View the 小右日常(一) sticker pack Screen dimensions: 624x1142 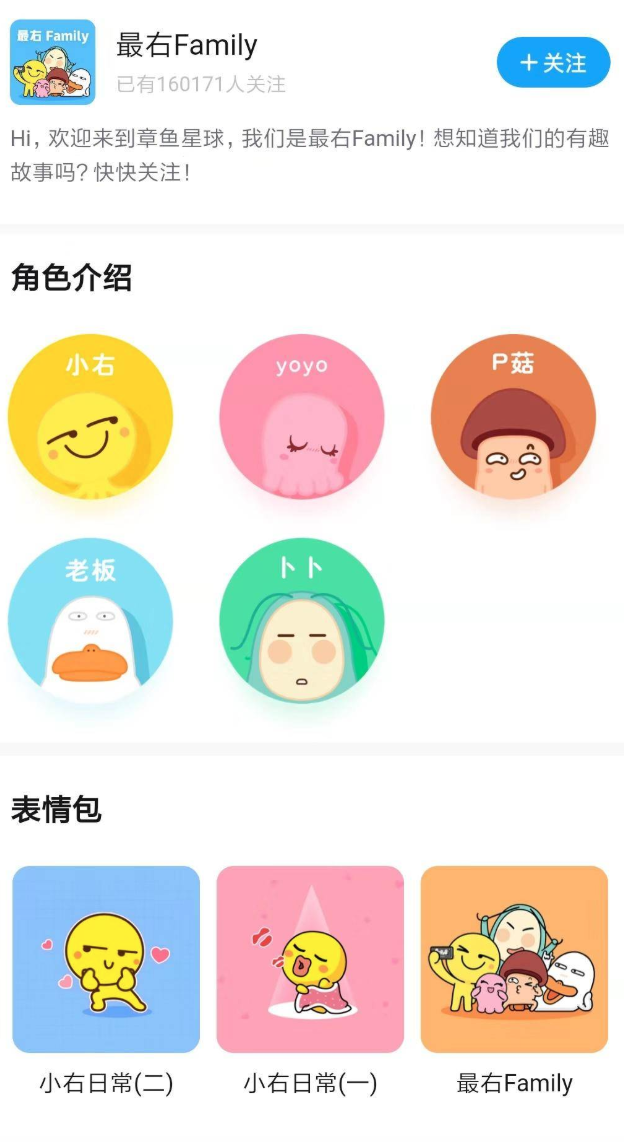click(310, 959)
